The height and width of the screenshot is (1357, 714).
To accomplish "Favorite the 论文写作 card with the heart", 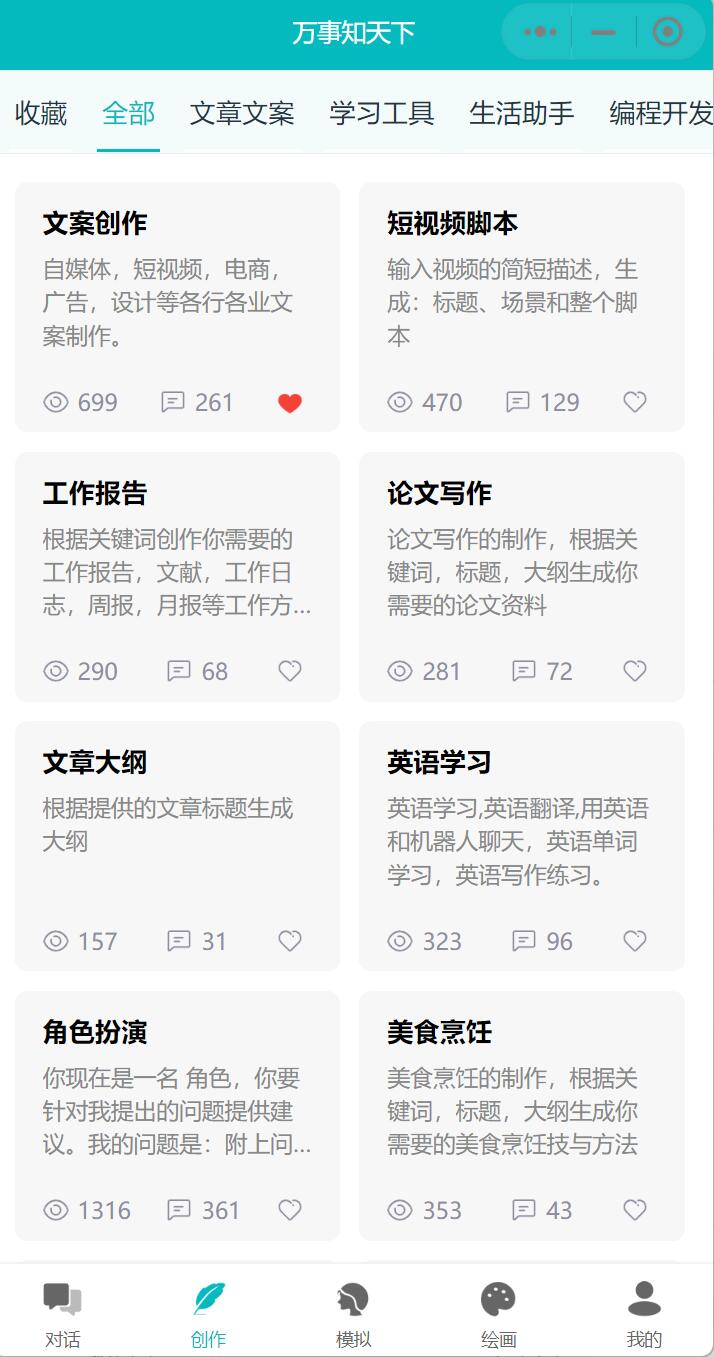I will pos(635,671).
